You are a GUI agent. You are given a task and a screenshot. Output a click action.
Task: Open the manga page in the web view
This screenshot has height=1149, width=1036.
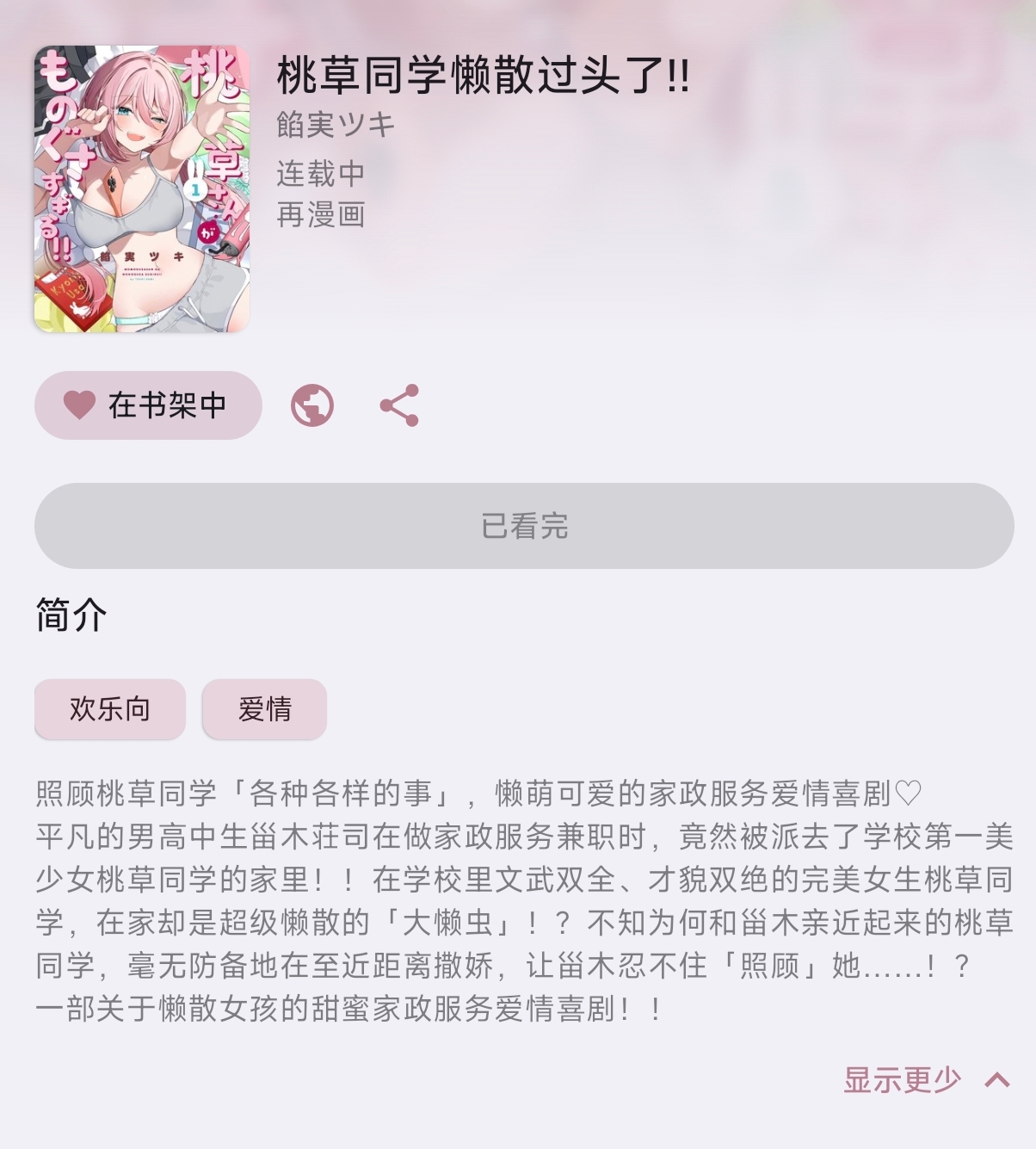point(311,405)
